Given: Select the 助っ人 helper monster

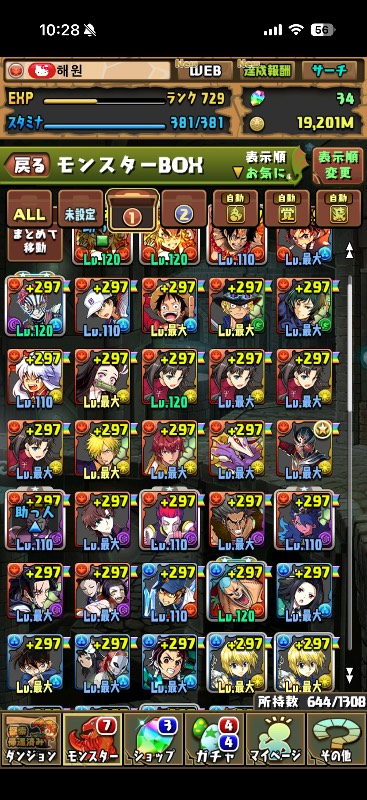Looking at the screenshot, I should tap(35, 520).
